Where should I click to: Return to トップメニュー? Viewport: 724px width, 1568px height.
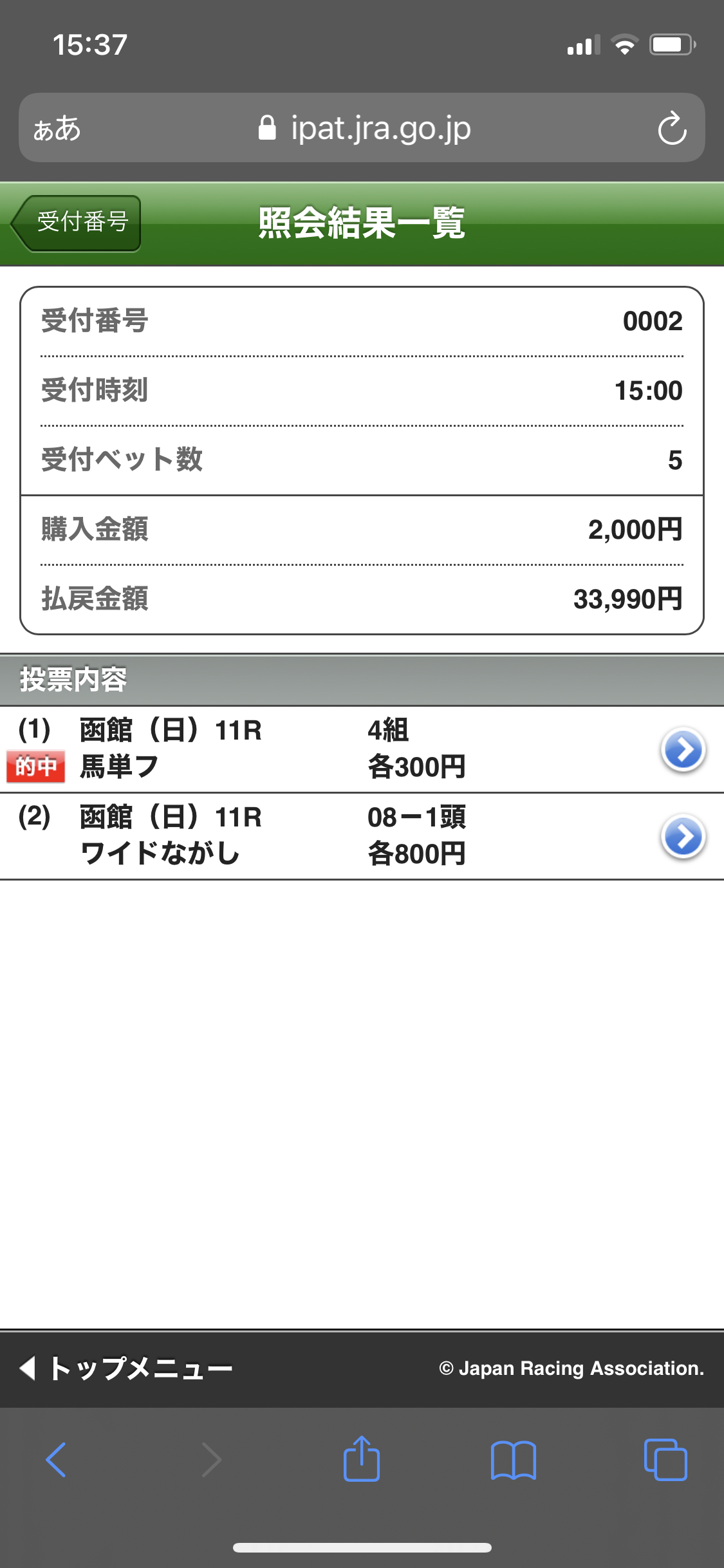[x=127, y=1368]
